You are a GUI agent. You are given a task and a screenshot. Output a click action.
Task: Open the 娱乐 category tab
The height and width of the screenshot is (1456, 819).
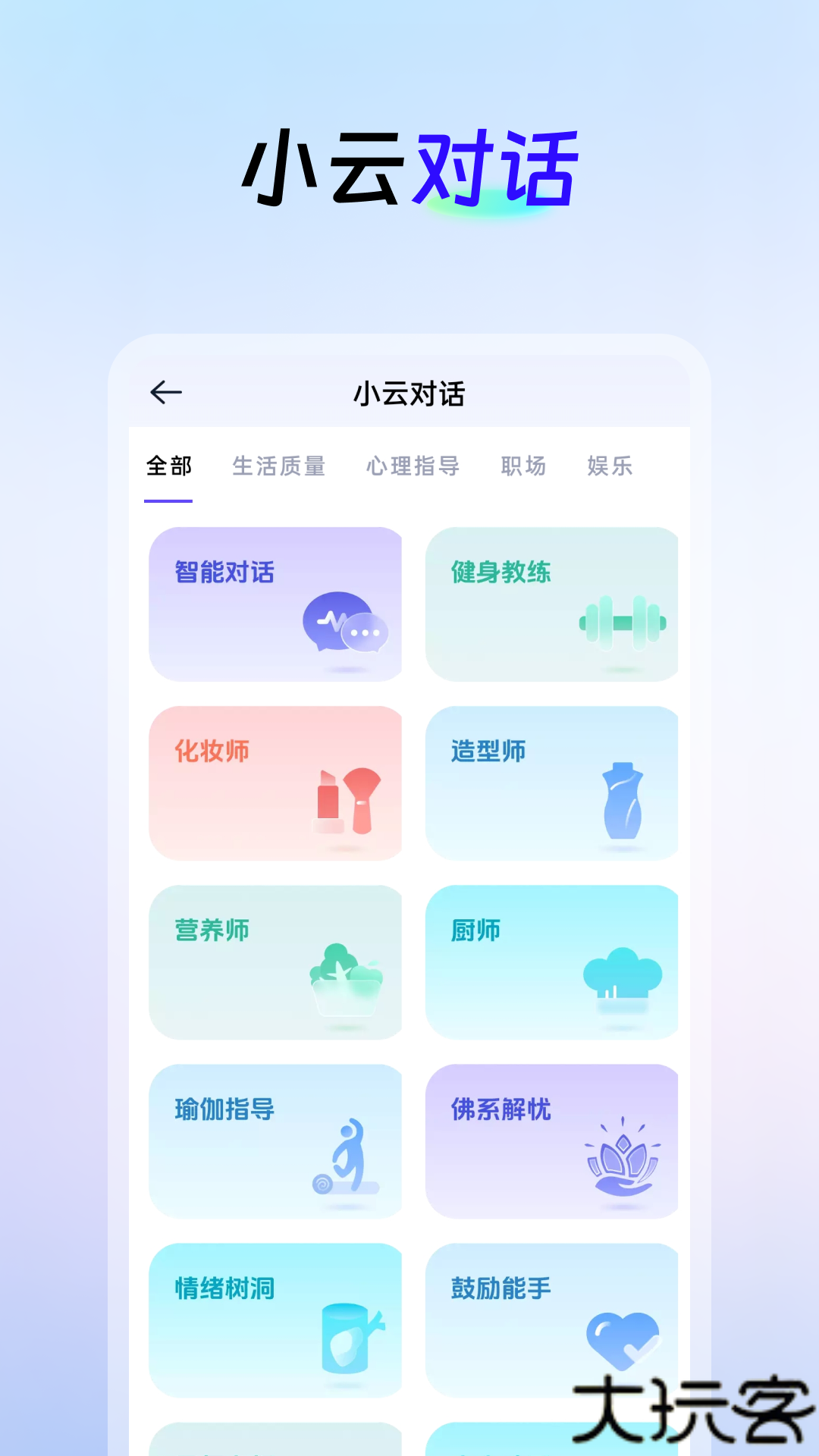click(609, 467)
